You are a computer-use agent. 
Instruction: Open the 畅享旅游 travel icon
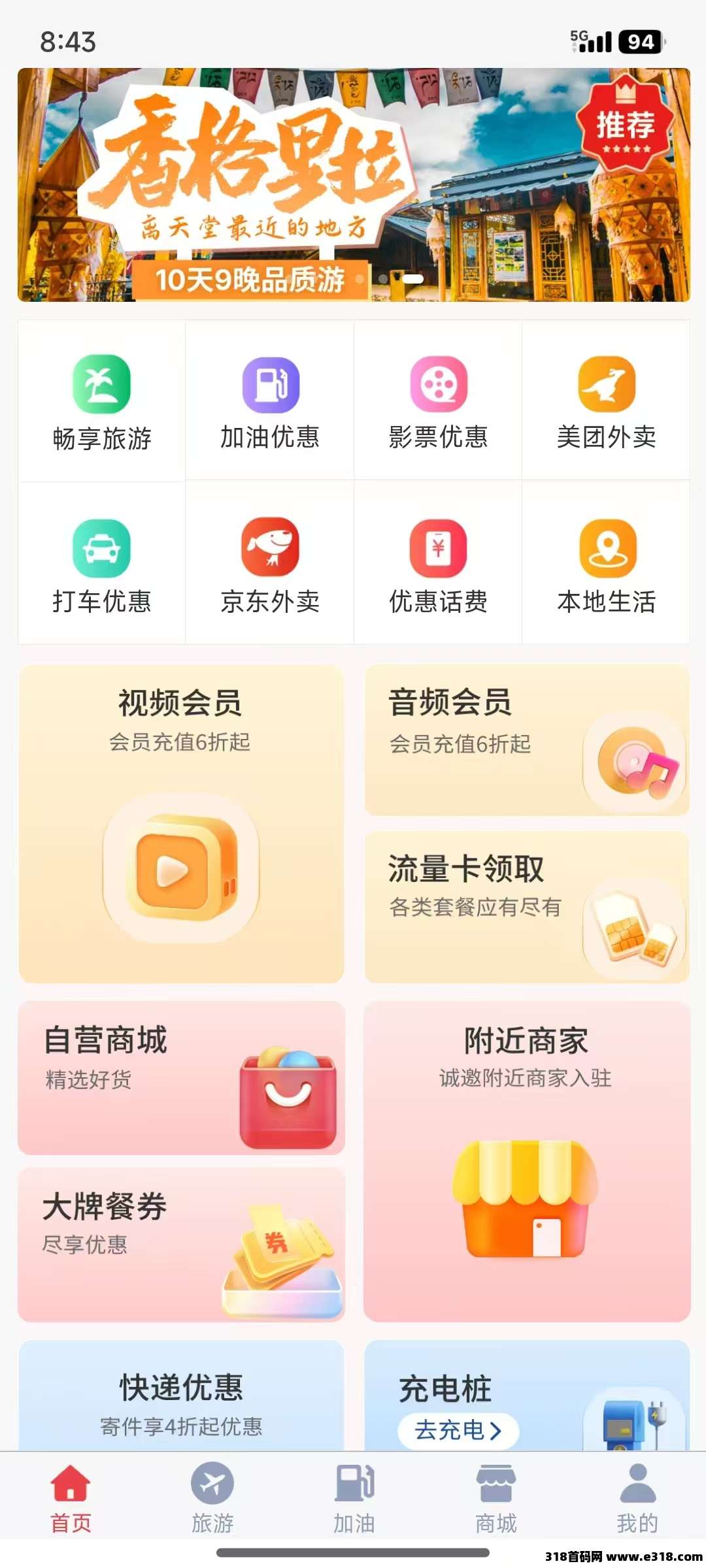tap(101, 402)
